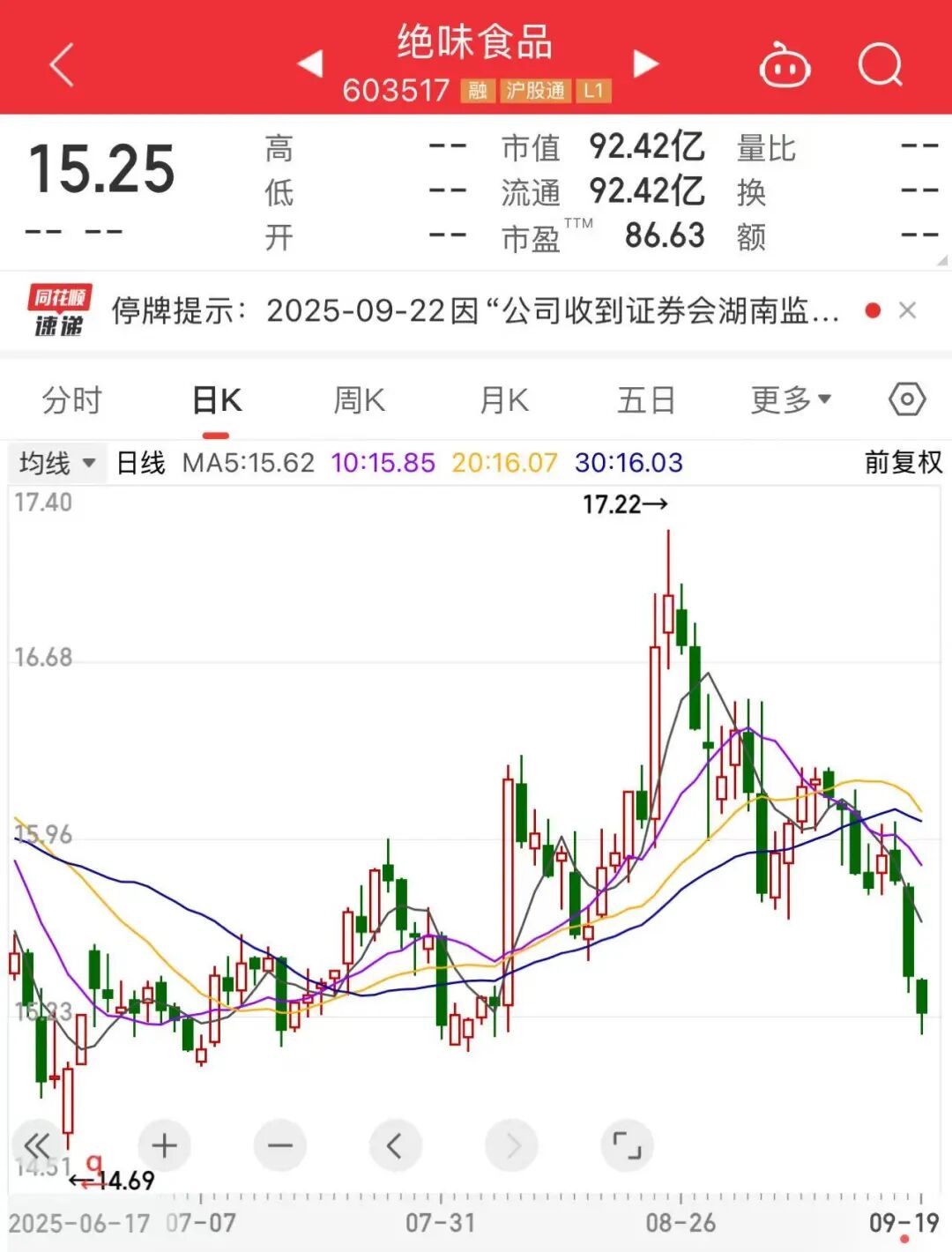Move the chart to earlier dates

396,1145
